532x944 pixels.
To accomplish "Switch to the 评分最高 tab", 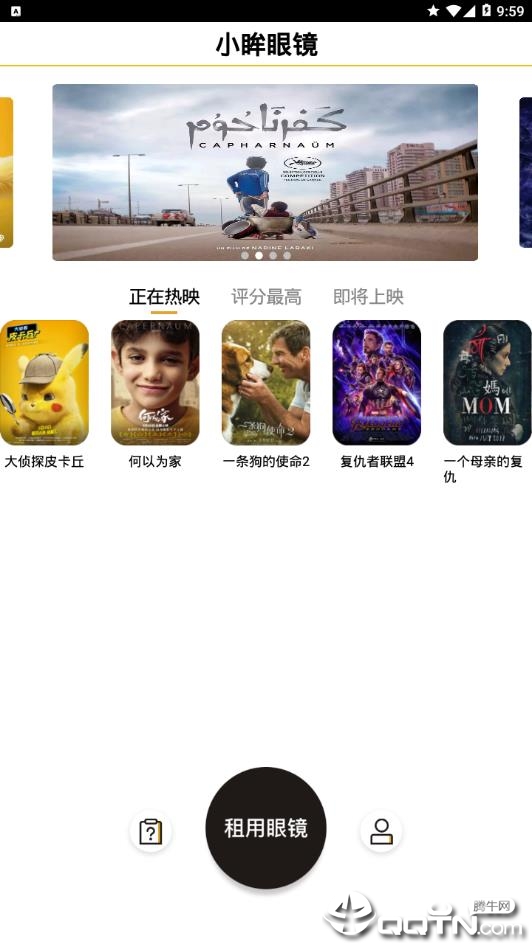I will [x=266, y=296].
